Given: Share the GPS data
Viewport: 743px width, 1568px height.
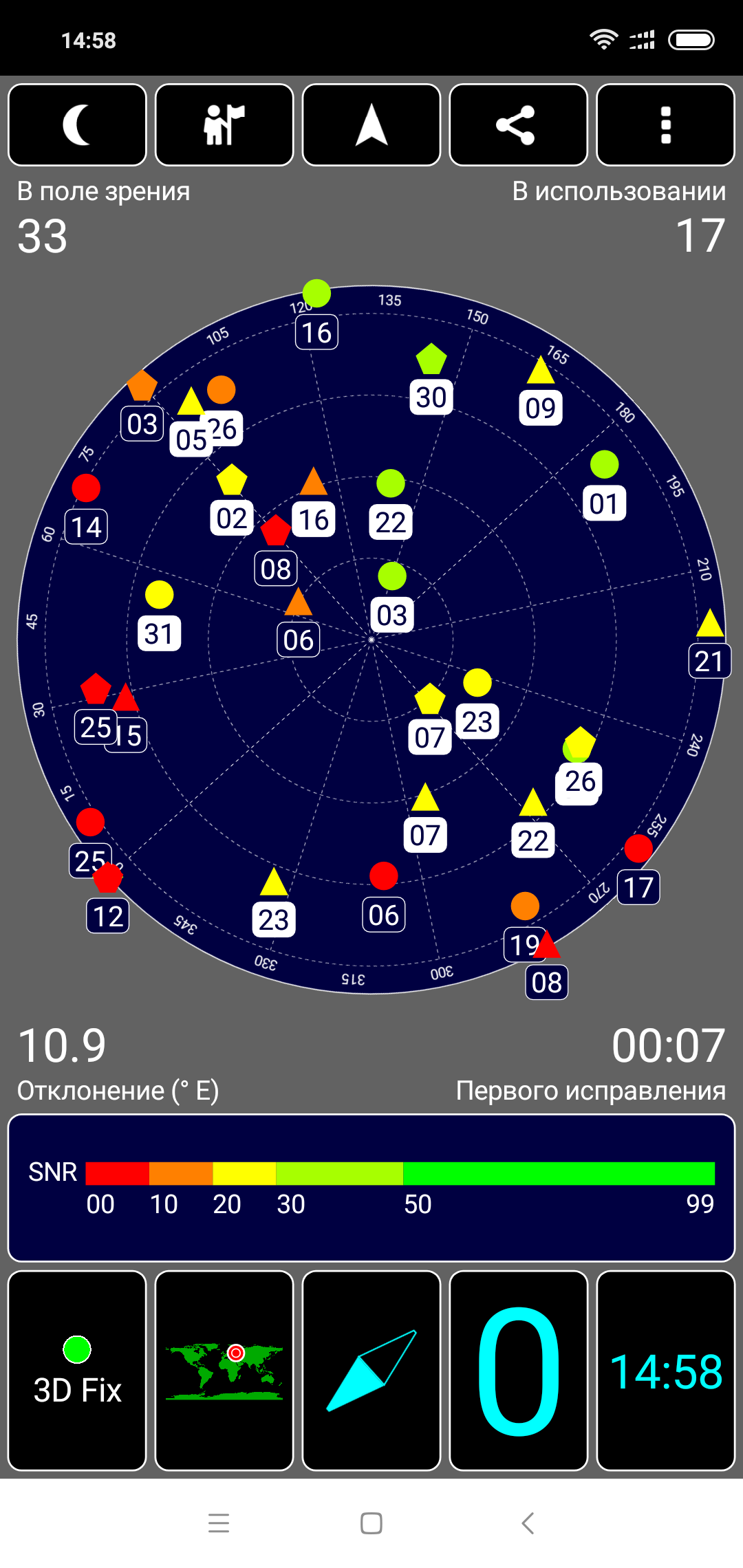Looking at the screenshot, I should point(518,124).
